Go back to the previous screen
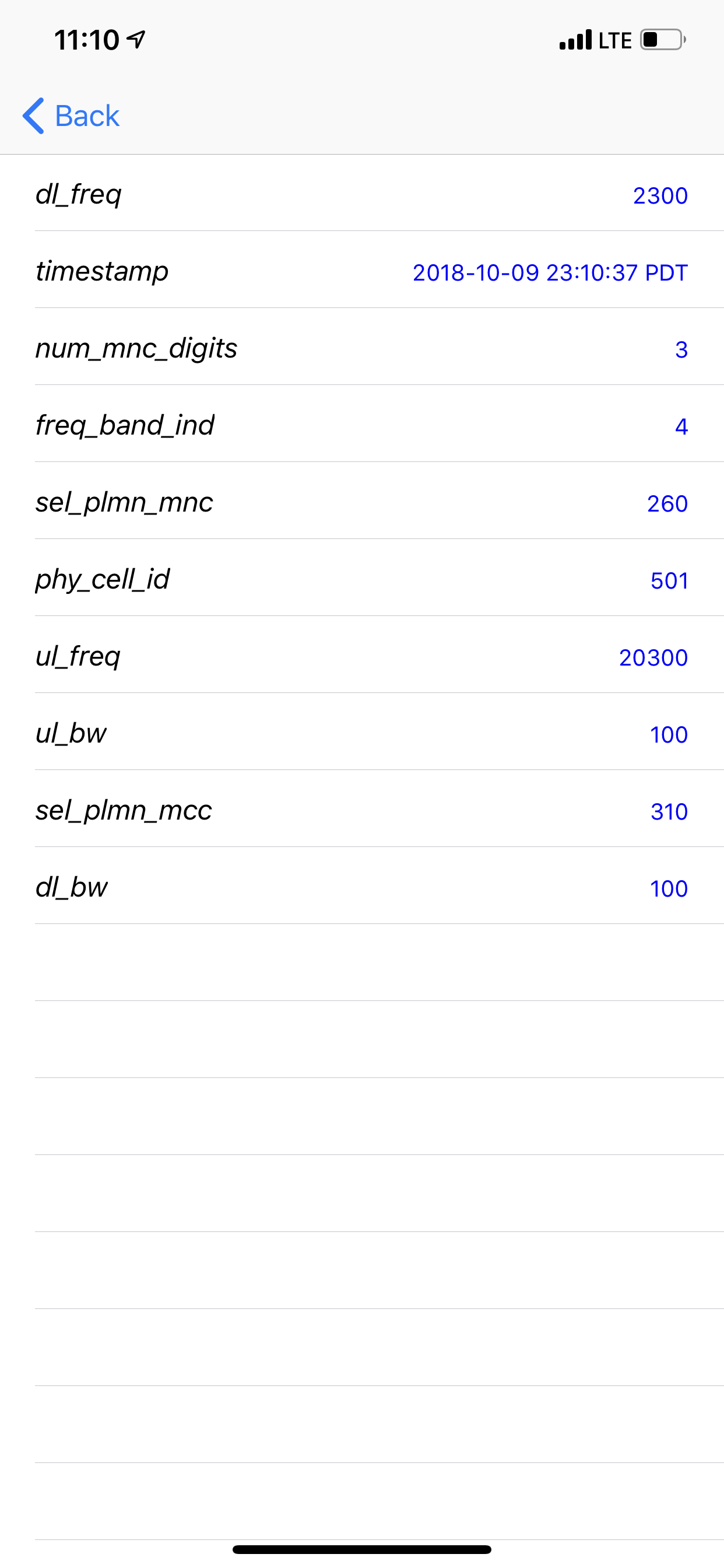The height and width of the screenshot is (1568, 724). 71,116
